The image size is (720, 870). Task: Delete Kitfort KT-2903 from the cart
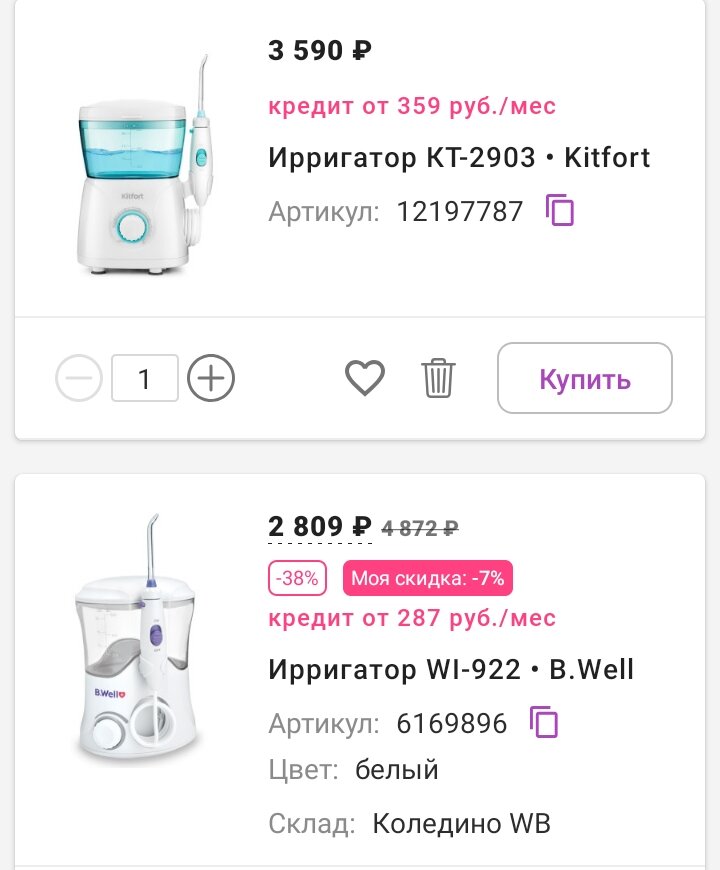tap(438, 378)
